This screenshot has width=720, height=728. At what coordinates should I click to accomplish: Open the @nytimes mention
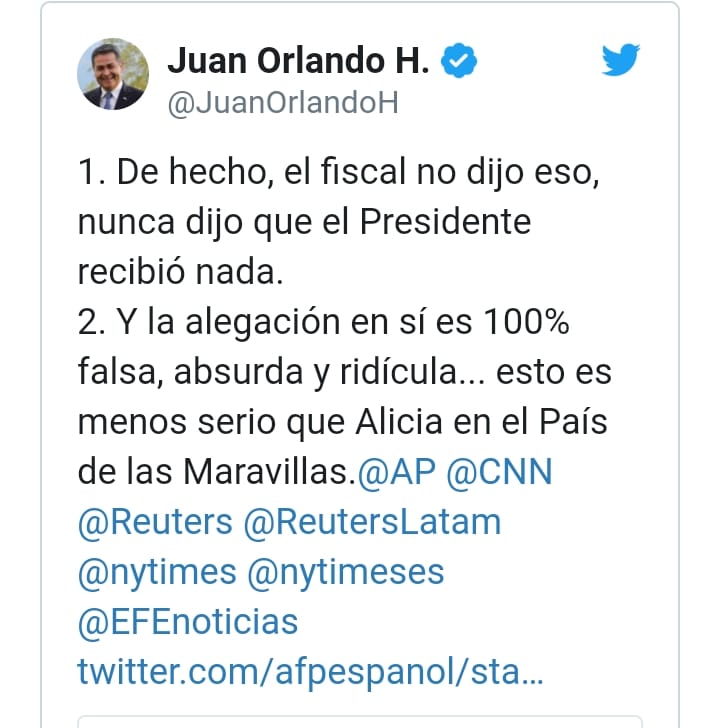pos(157,572)
